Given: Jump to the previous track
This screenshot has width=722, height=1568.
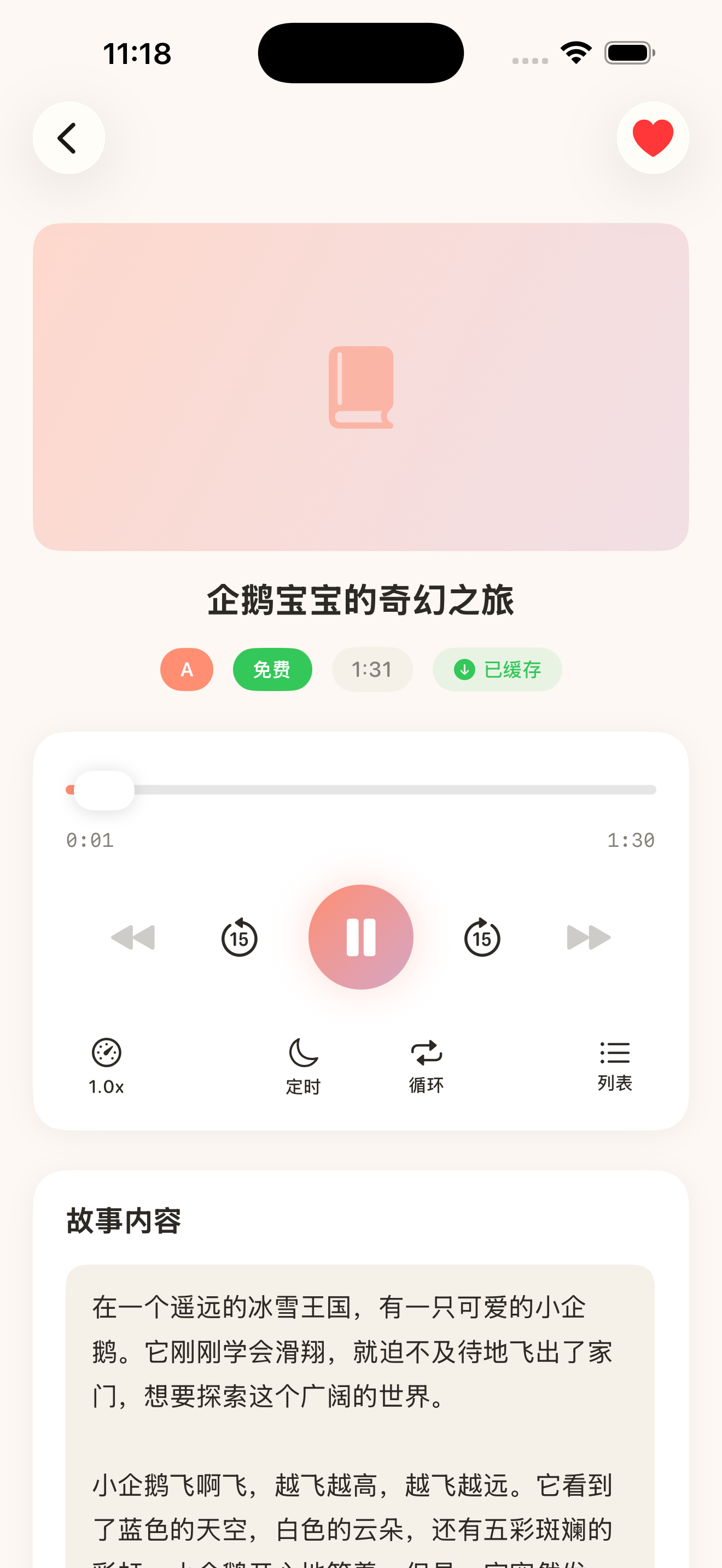Looking at the screenshot, I should [x=133, y=938].
